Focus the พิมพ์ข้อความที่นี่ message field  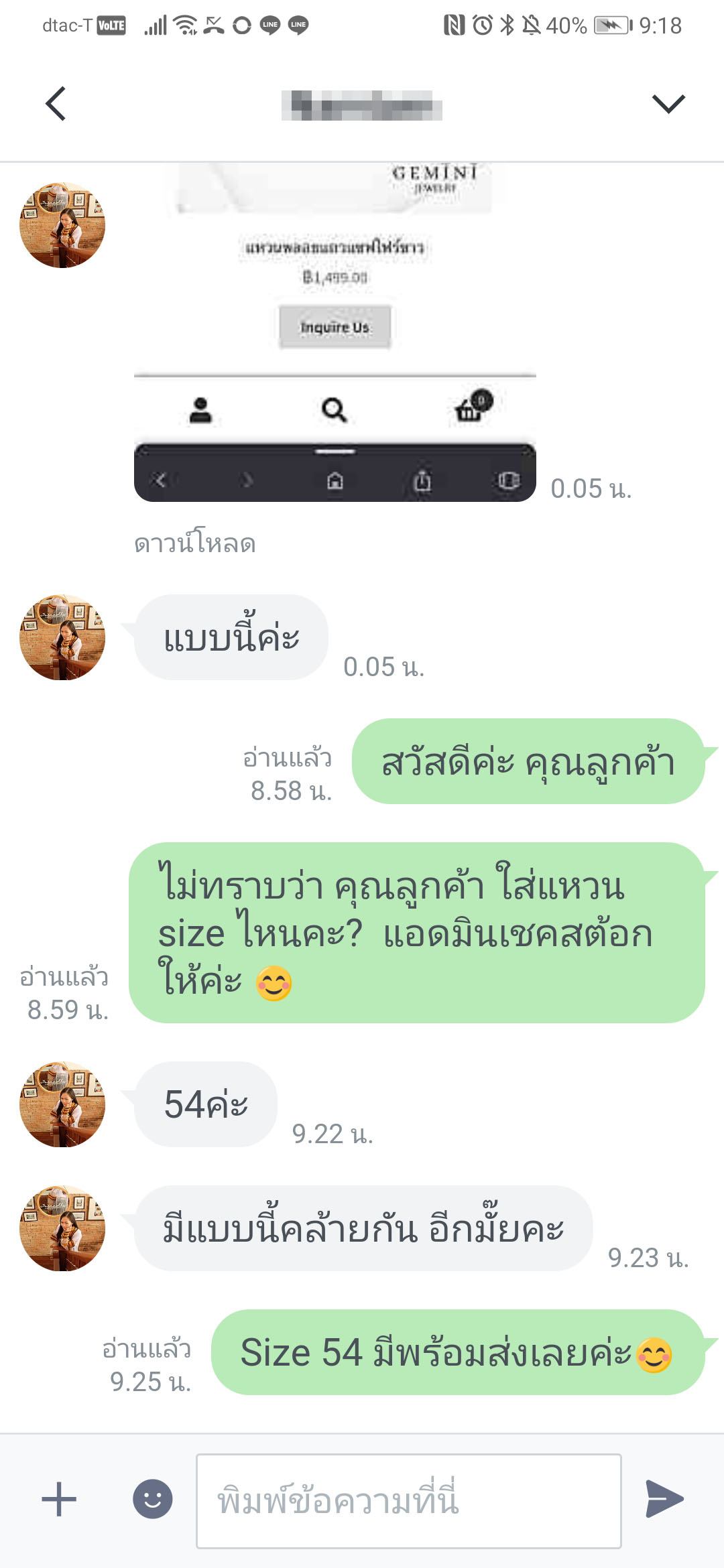click(x=409, y=1501)
